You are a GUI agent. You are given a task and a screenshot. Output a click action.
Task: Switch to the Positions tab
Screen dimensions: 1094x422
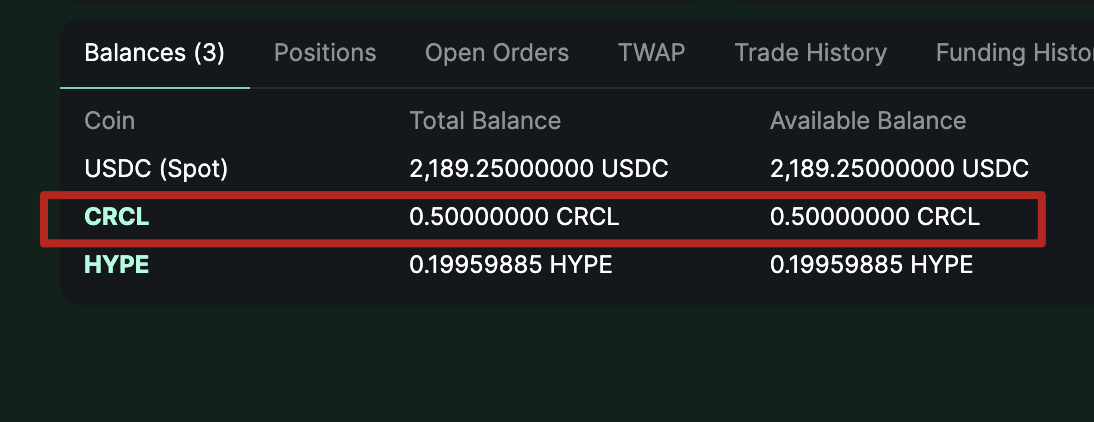(325, 53)
